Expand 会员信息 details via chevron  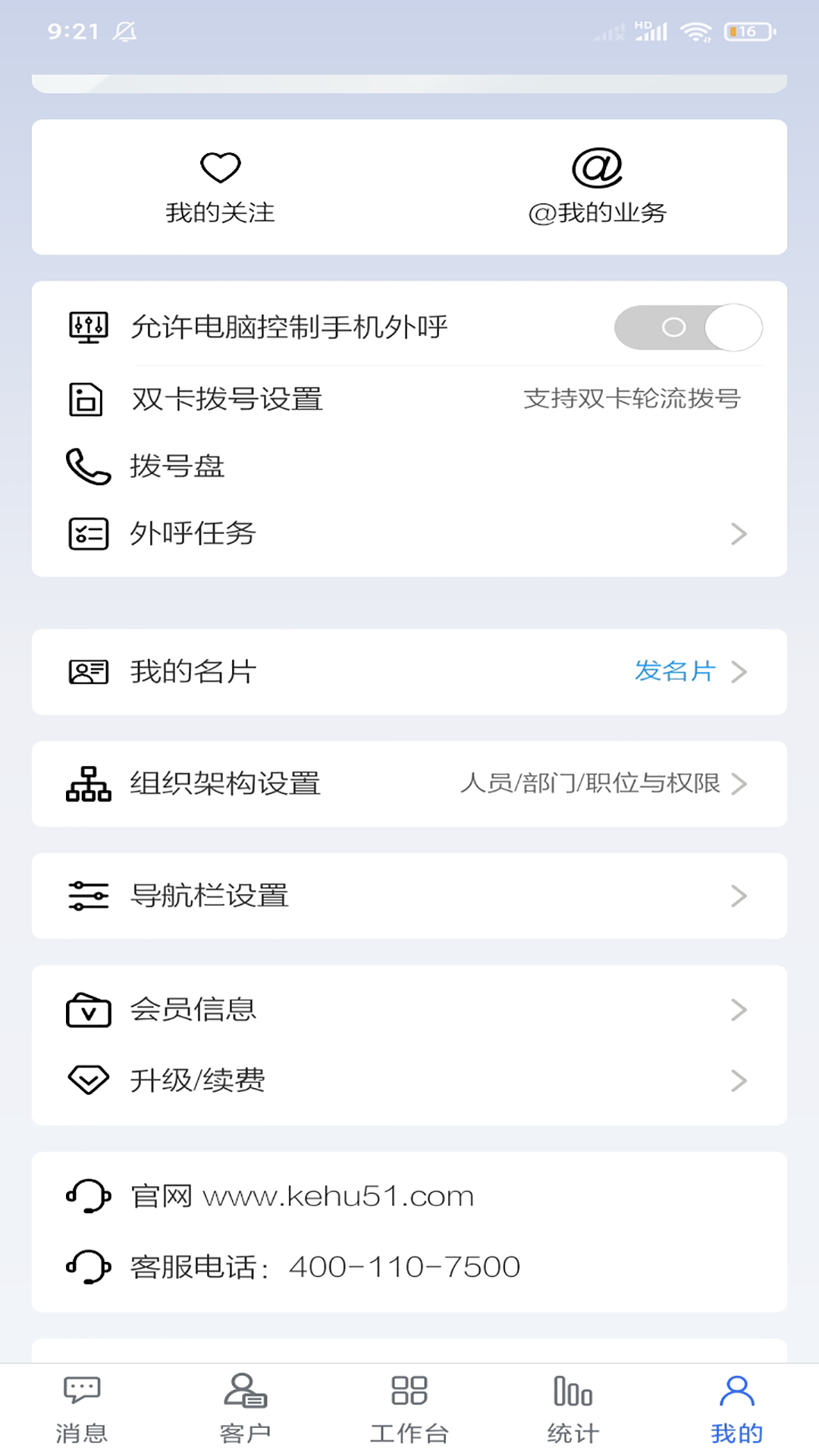pyautogui.click(x=739, y=1009)
